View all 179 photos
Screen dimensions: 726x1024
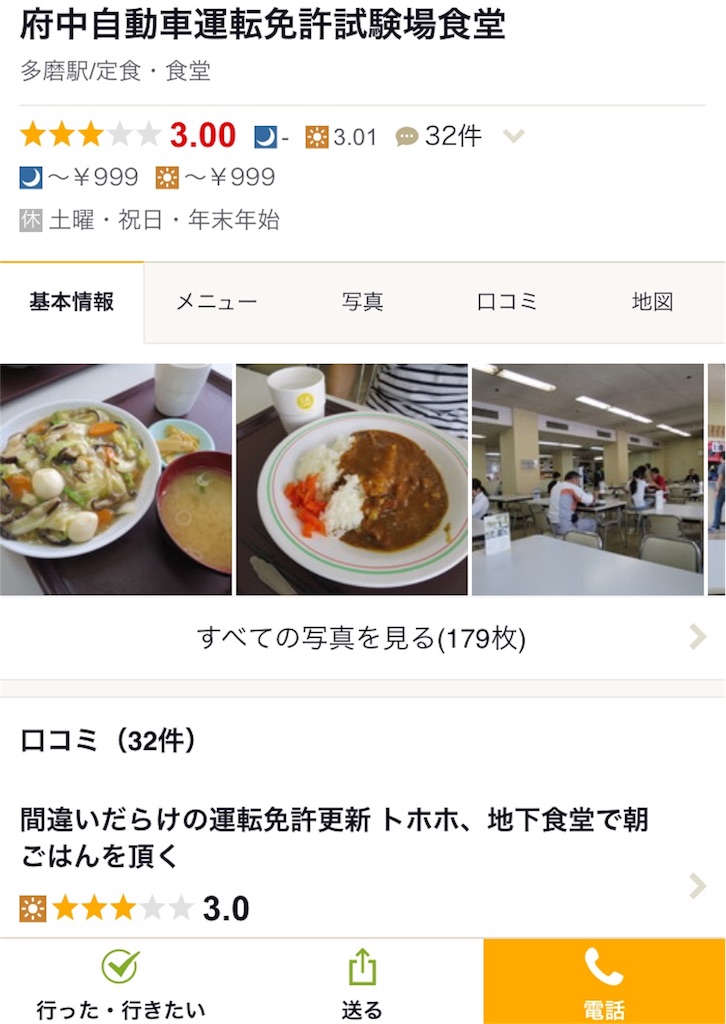pos(362,637)
